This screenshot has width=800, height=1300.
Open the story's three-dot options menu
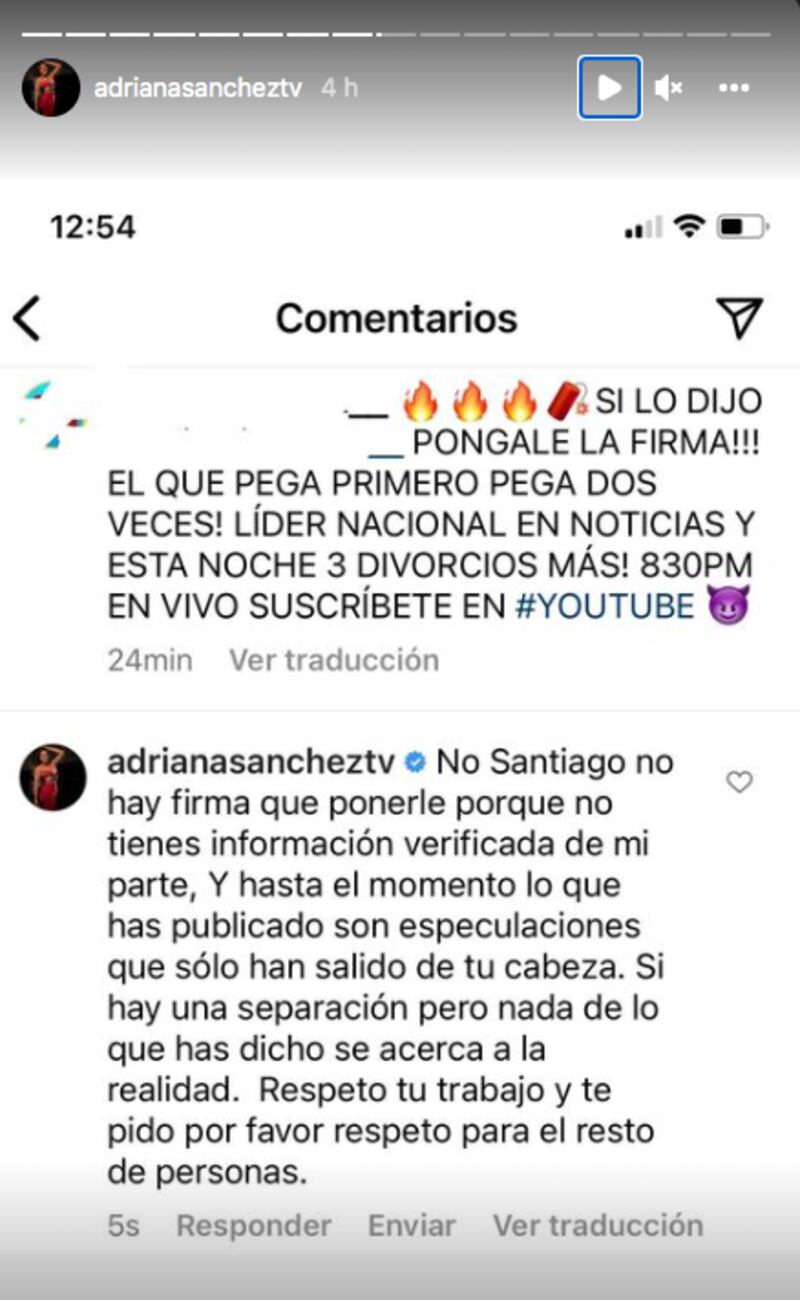pyautogui.click(x=734, y=88)
